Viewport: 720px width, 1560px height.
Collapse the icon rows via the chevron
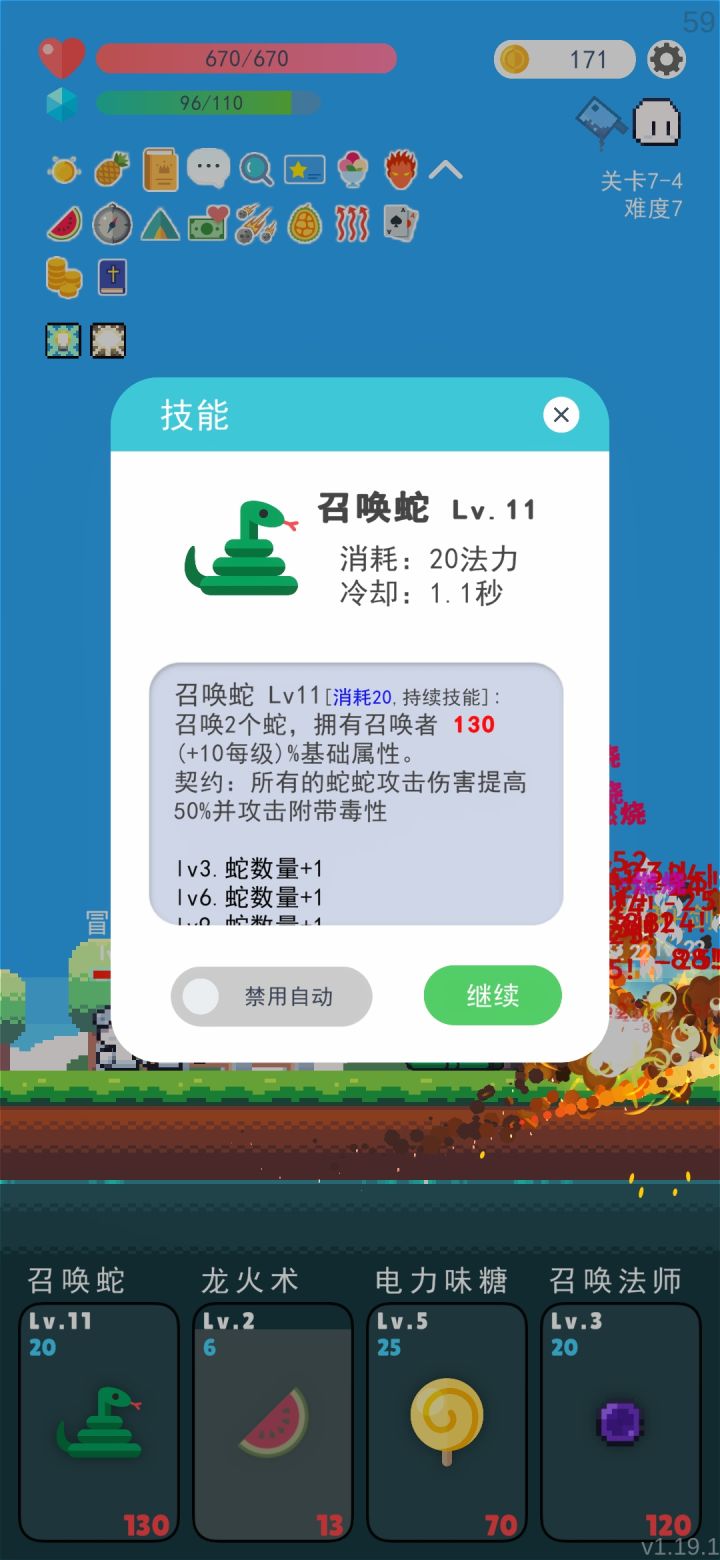[x=447, y=170]
